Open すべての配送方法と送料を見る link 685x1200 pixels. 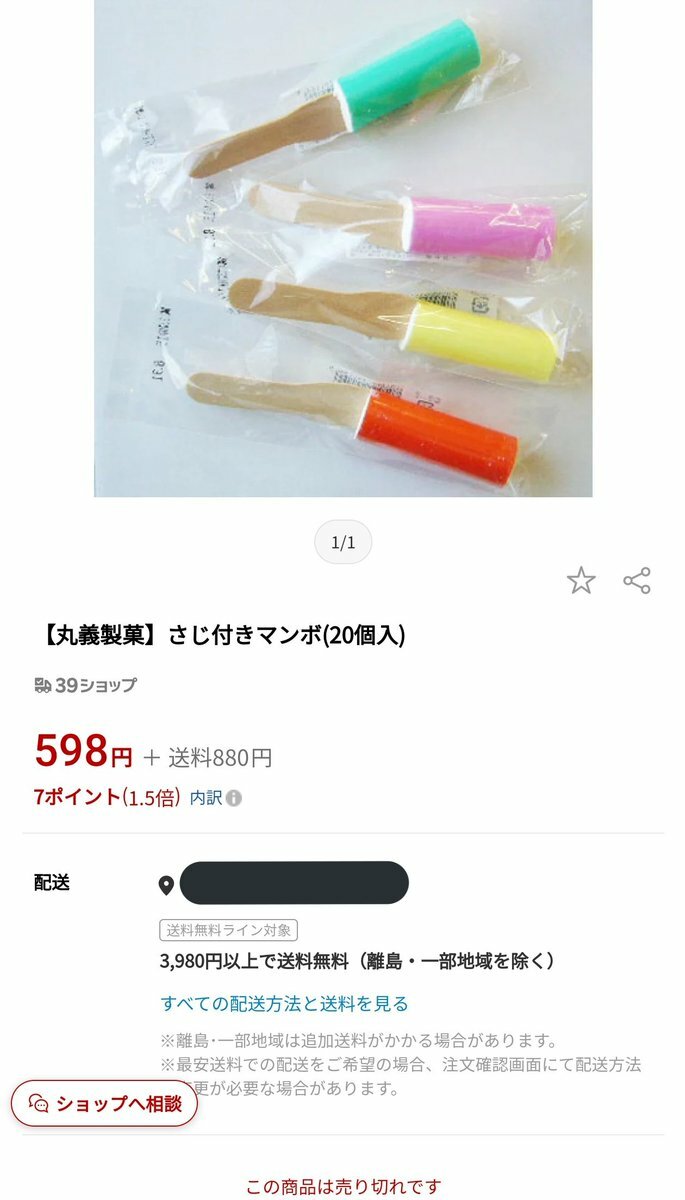tap(284, 1003)
